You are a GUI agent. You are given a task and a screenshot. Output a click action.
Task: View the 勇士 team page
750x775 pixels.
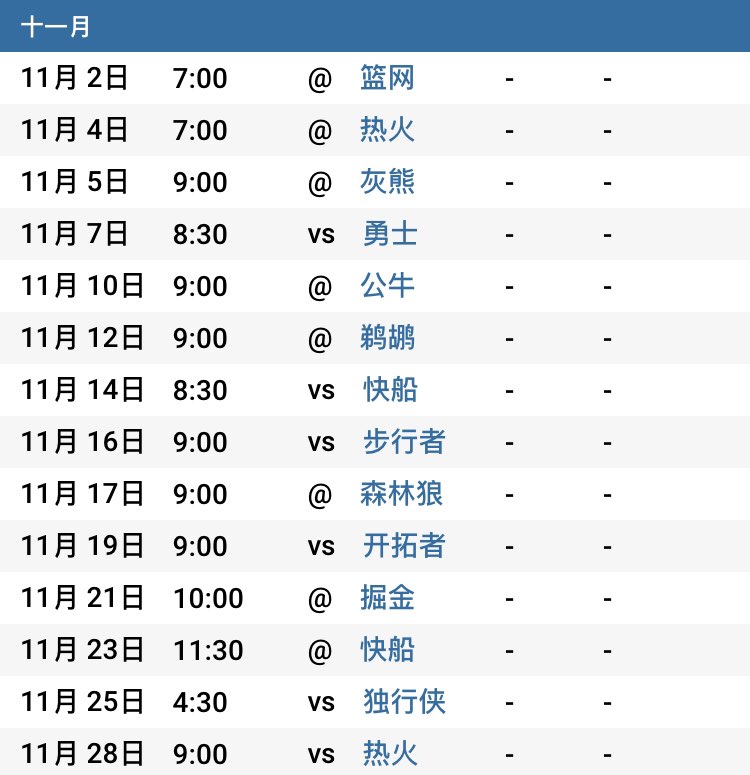tap(391, 235)
